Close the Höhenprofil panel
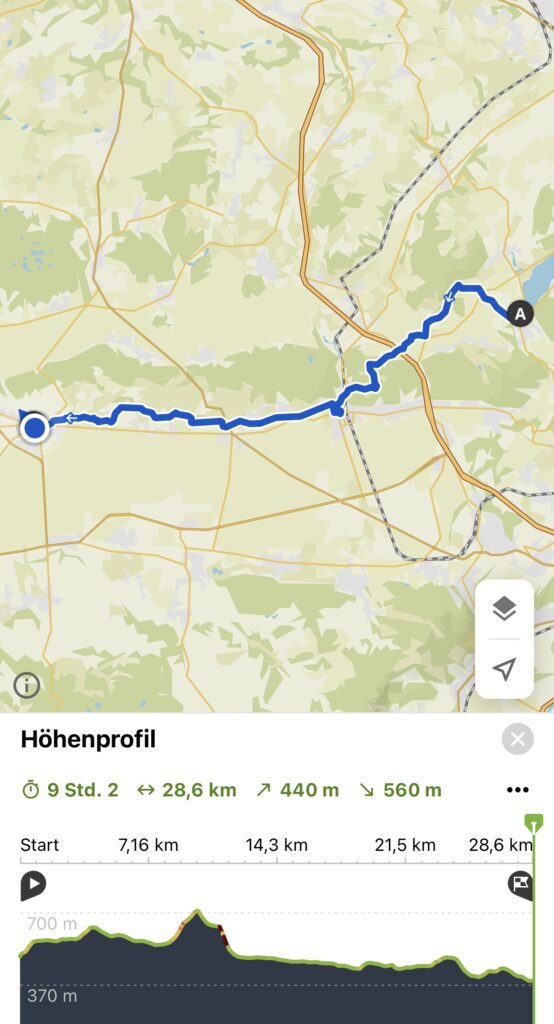The image size is (554, 1024). point(517,739)
